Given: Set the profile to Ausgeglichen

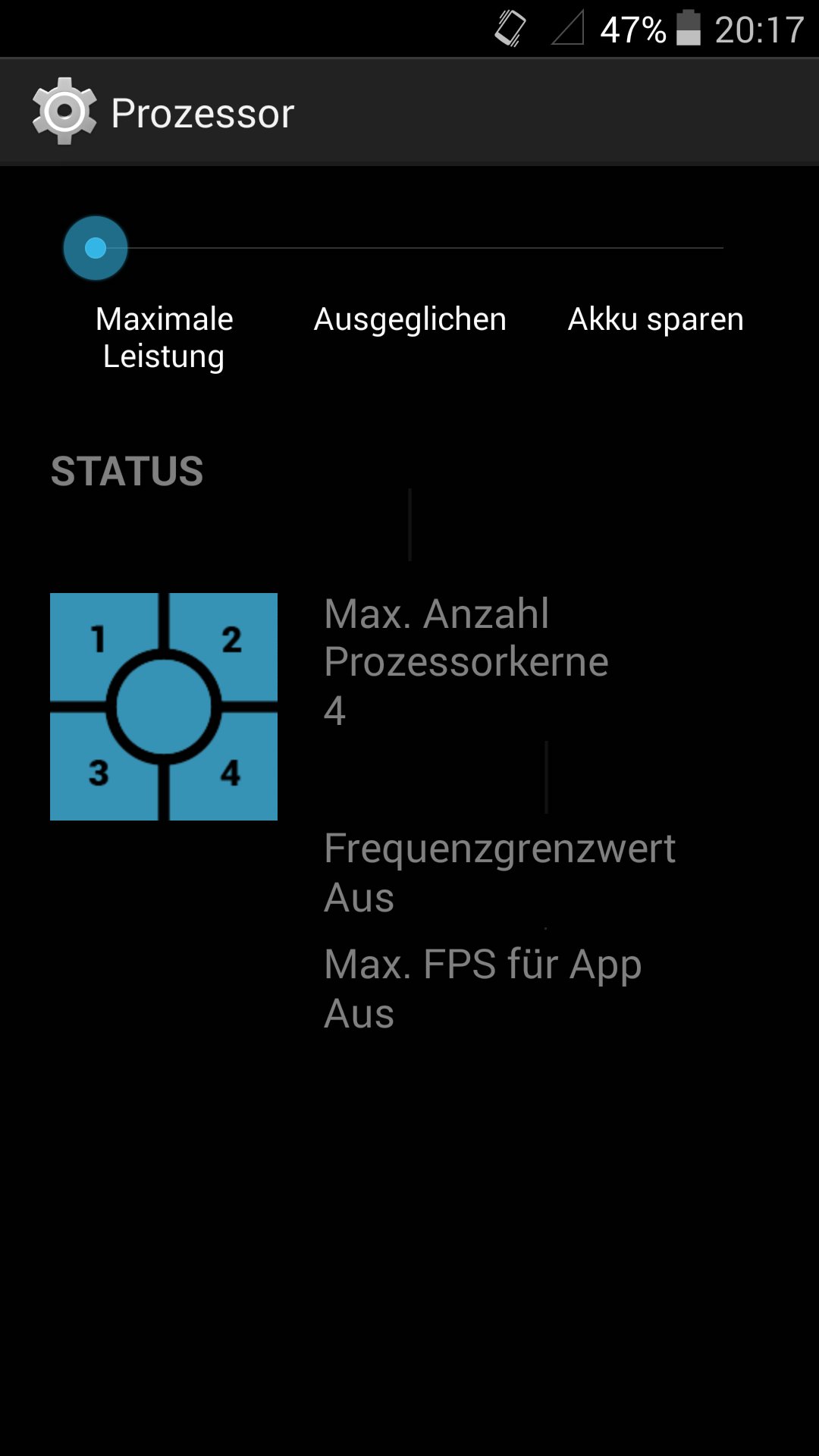Looking at the screenshot, I should (x=409, y=319).
